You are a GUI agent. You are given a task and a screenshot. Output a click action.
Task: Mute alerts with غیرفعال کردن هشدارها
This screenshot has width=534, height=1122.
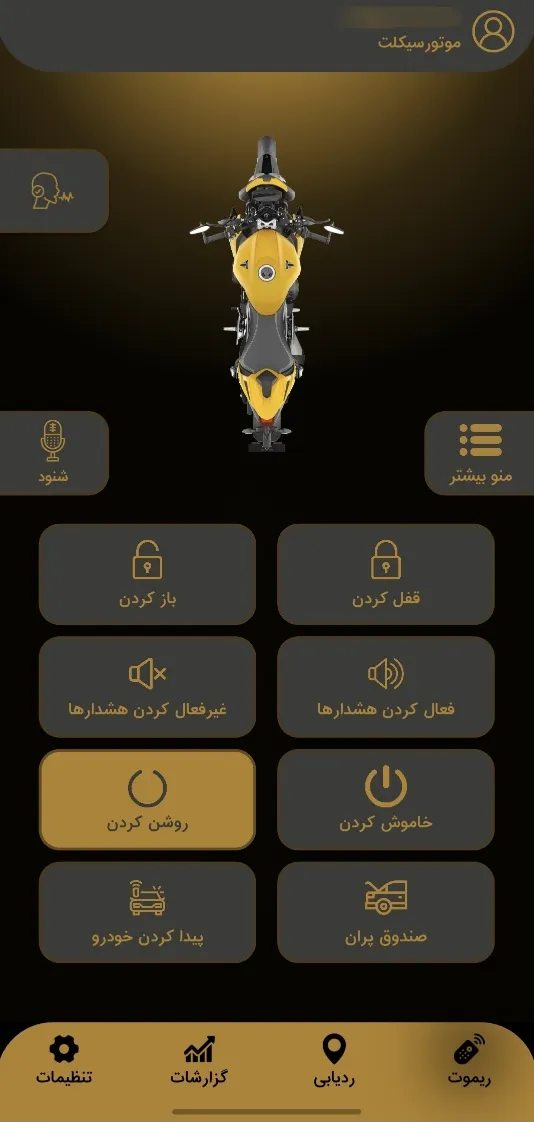[x=147, y=687]
